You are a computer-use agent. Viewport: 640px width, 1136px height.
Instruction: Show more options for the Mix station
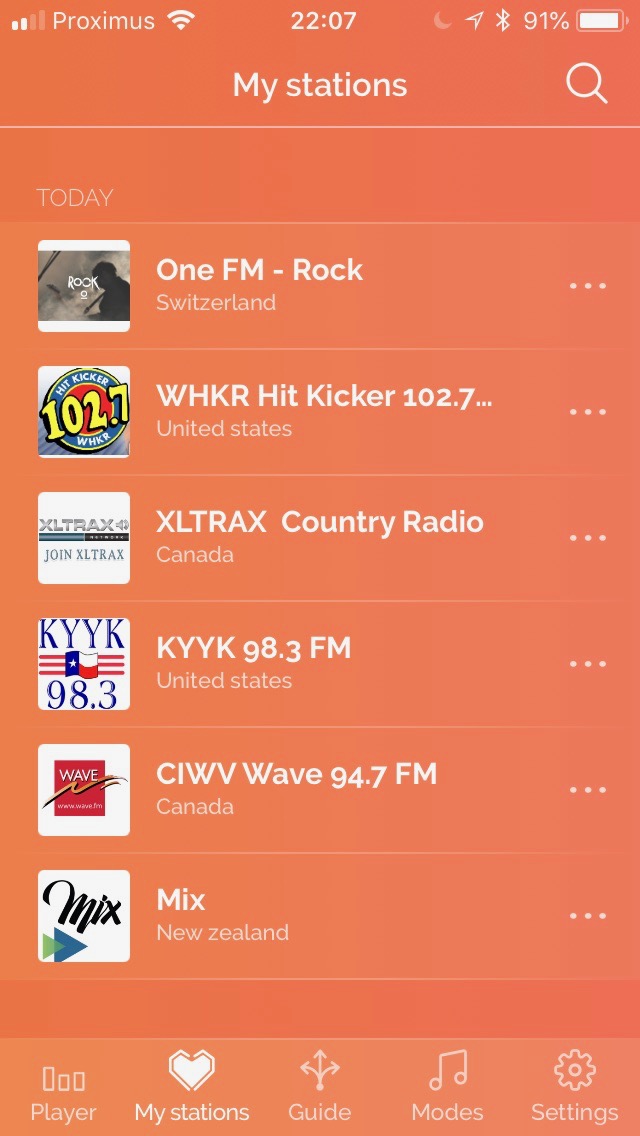coord(588,916)
